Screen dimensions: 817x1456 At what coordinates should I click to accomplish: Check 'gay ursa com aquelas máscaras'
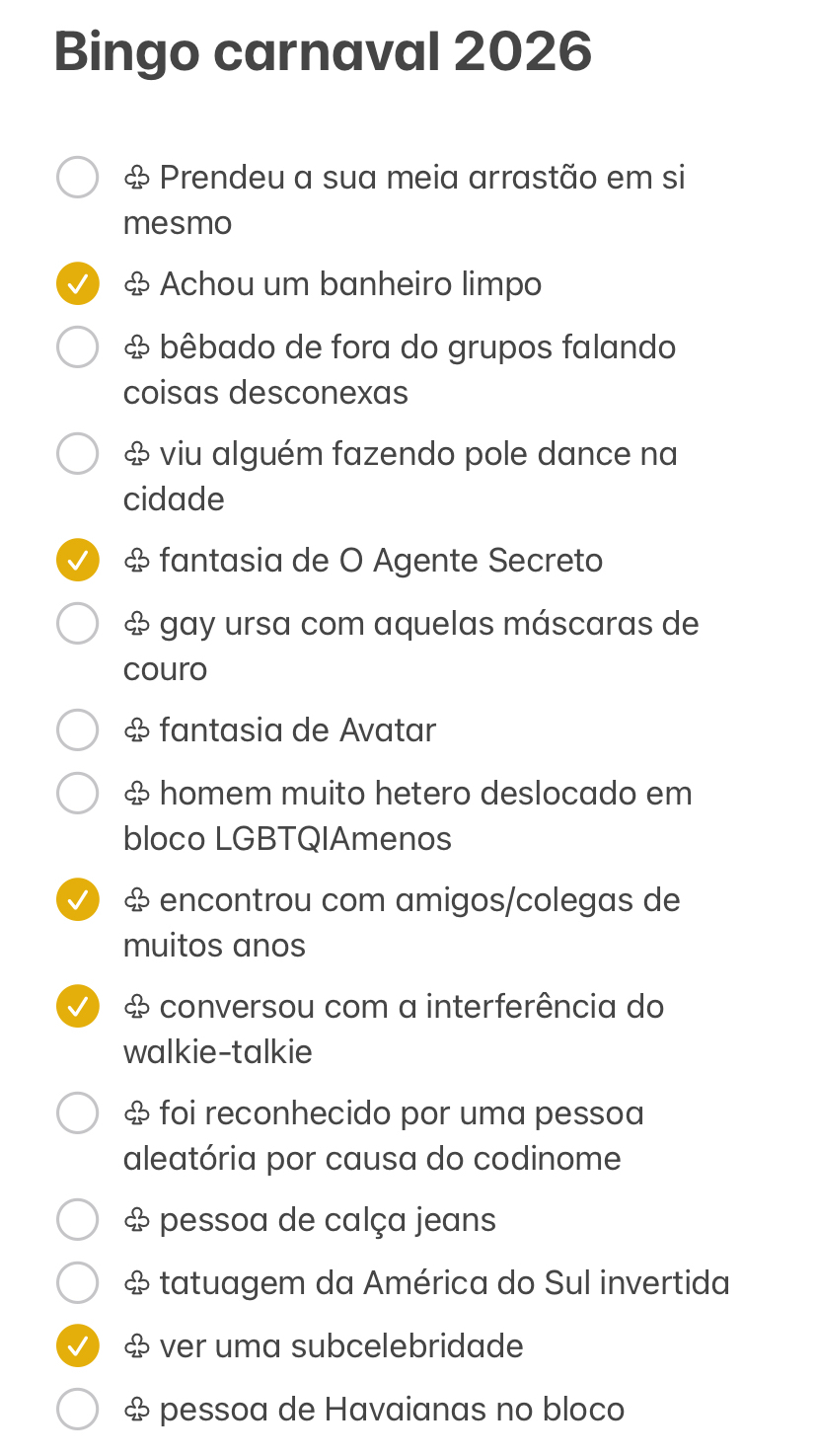(x=77, y=624)
